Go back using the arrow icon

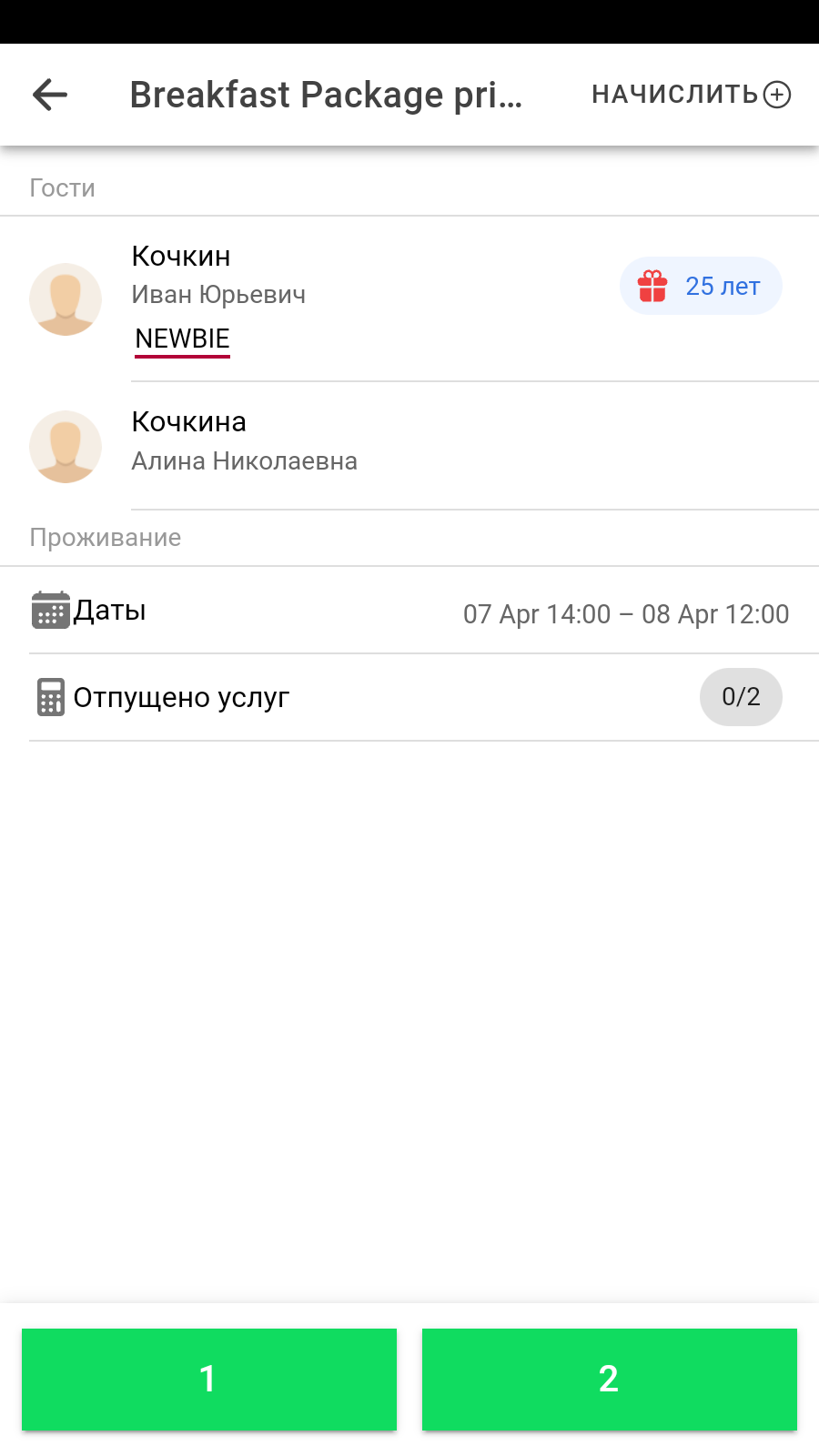click(50, 95)
